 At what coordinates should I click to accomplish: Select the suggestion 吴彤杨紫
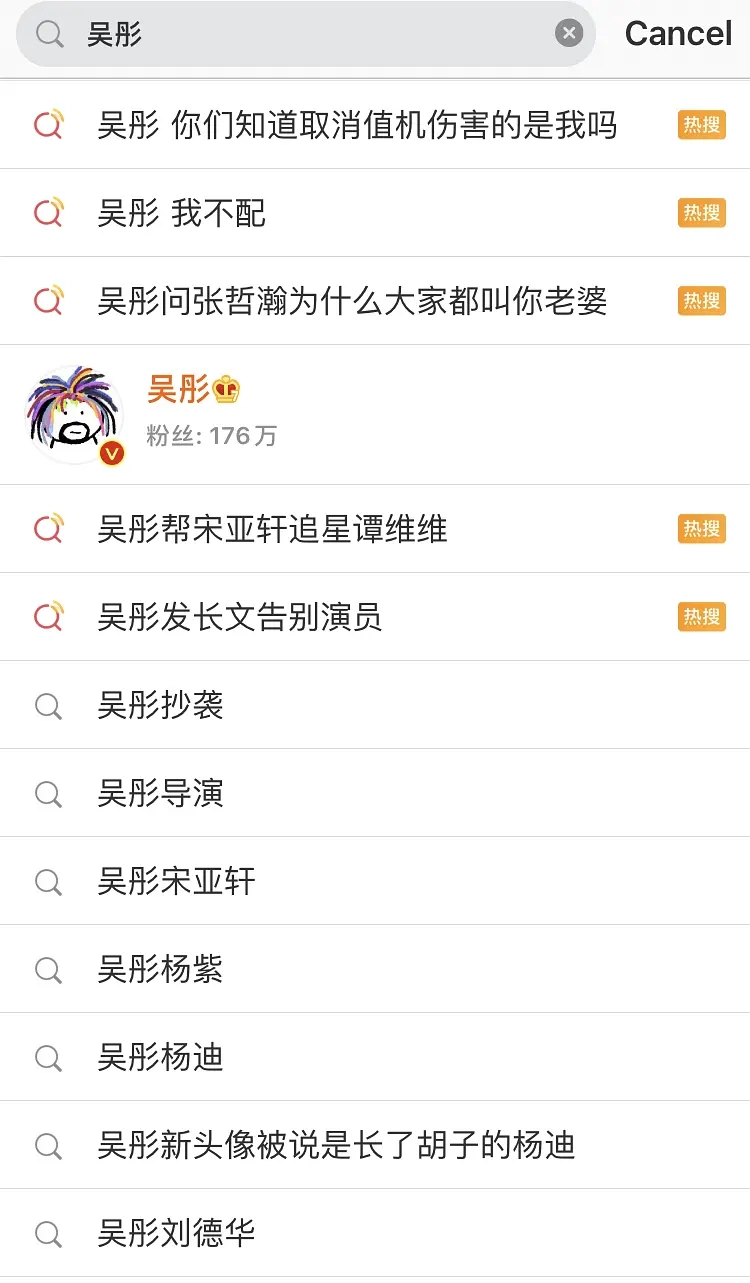click(x=162, y=969)
